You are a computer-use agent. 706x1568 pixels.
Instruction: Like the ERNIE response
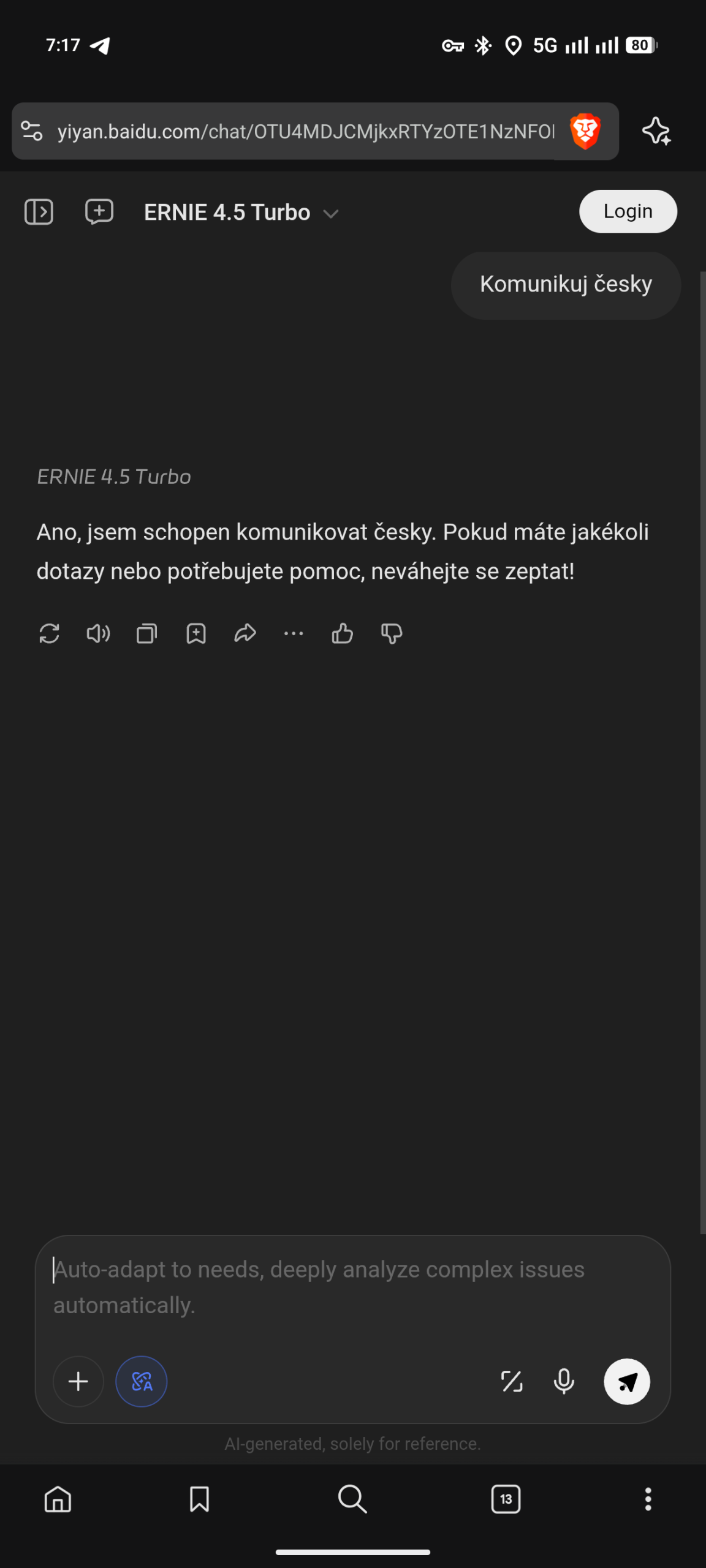(343, 633)
